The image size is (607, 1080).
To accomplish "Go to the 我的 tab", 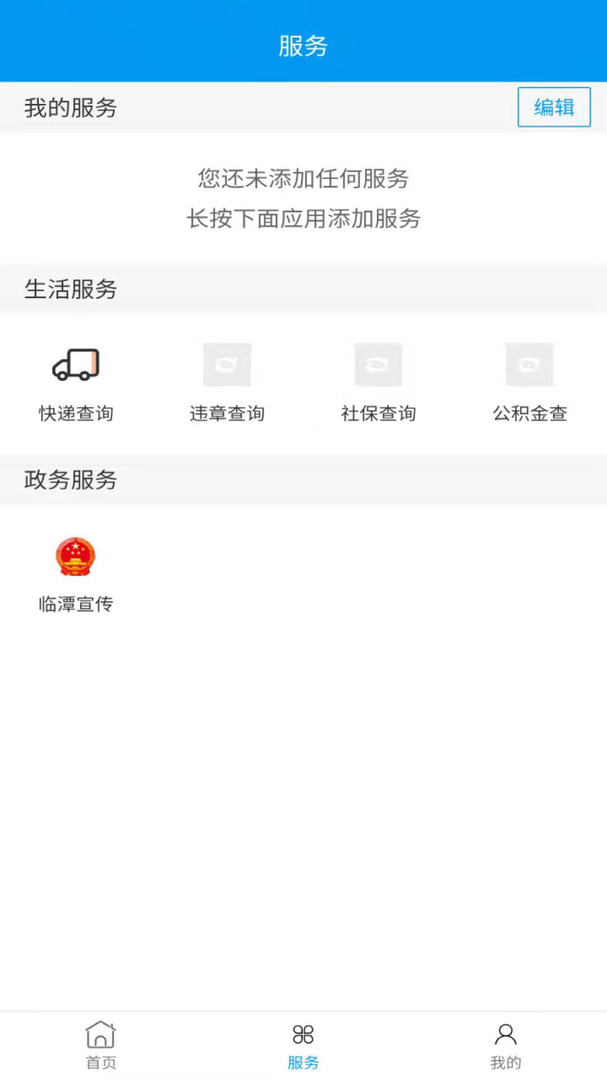I will tap(505, 1045).
